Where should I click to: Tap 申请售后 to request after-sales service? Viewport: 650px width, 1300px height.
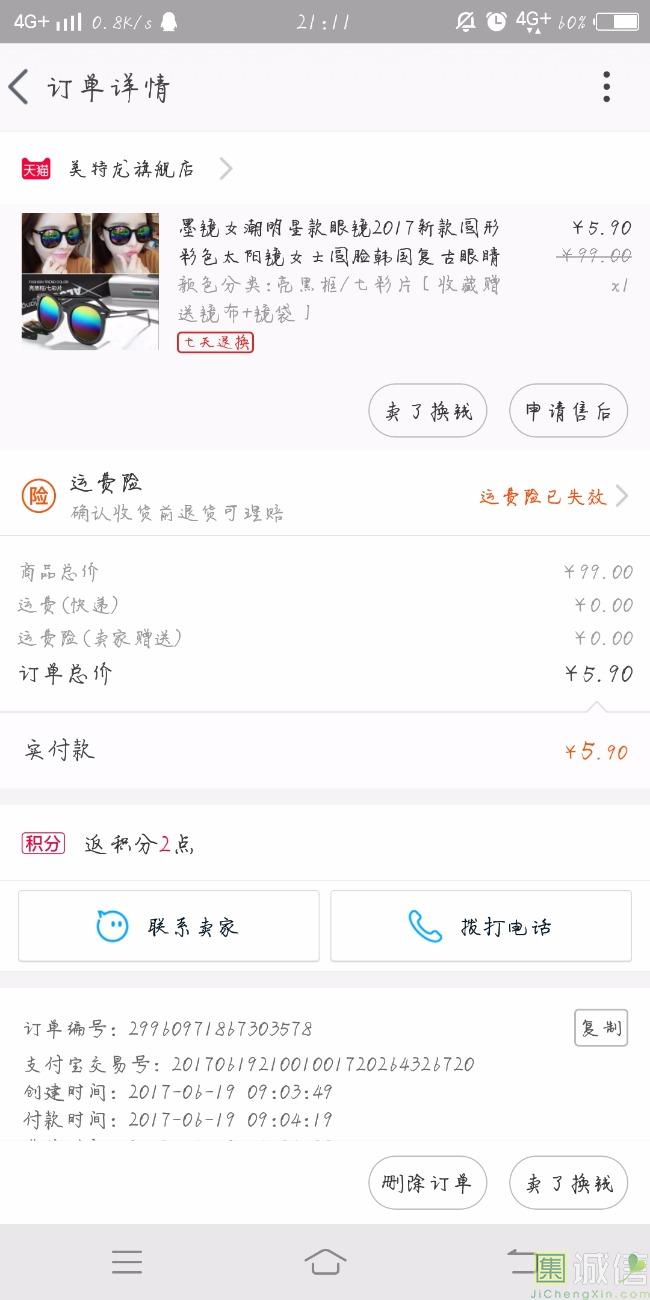point(568,411)
